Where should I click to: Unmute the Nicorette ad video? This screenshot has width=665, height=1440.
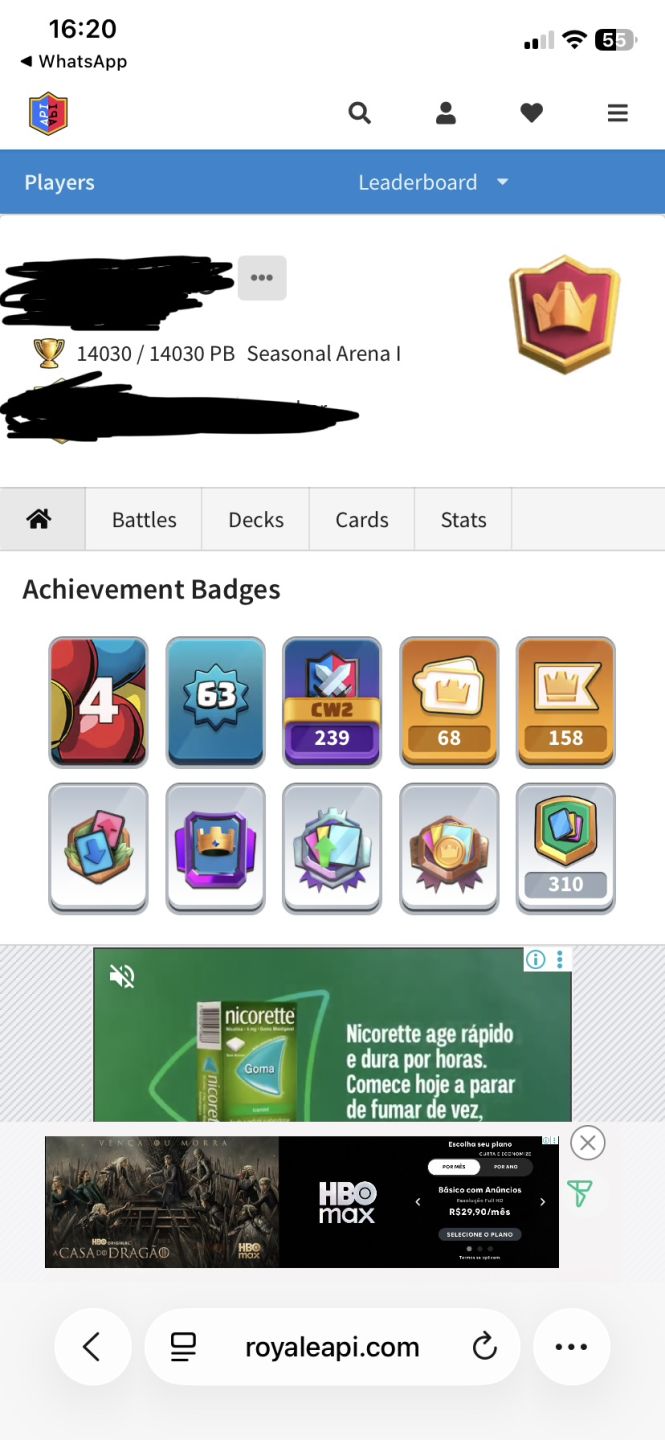[122, 976]
